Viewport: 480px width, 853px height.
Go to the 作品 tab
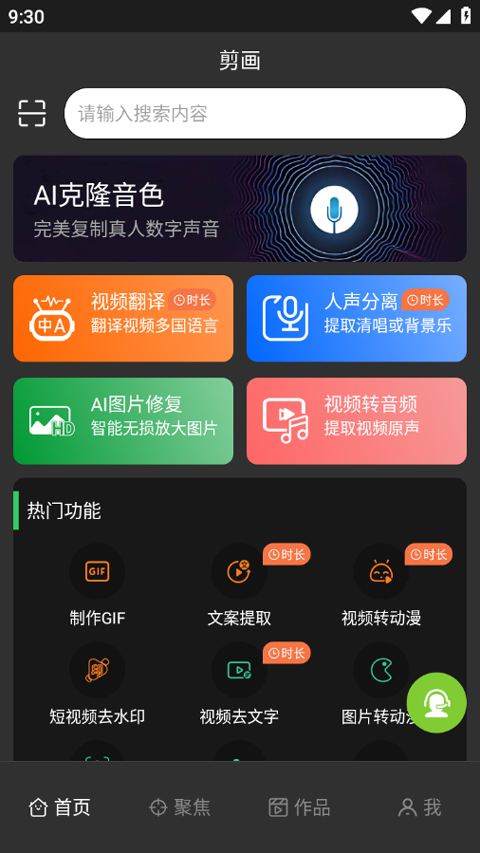300,807
